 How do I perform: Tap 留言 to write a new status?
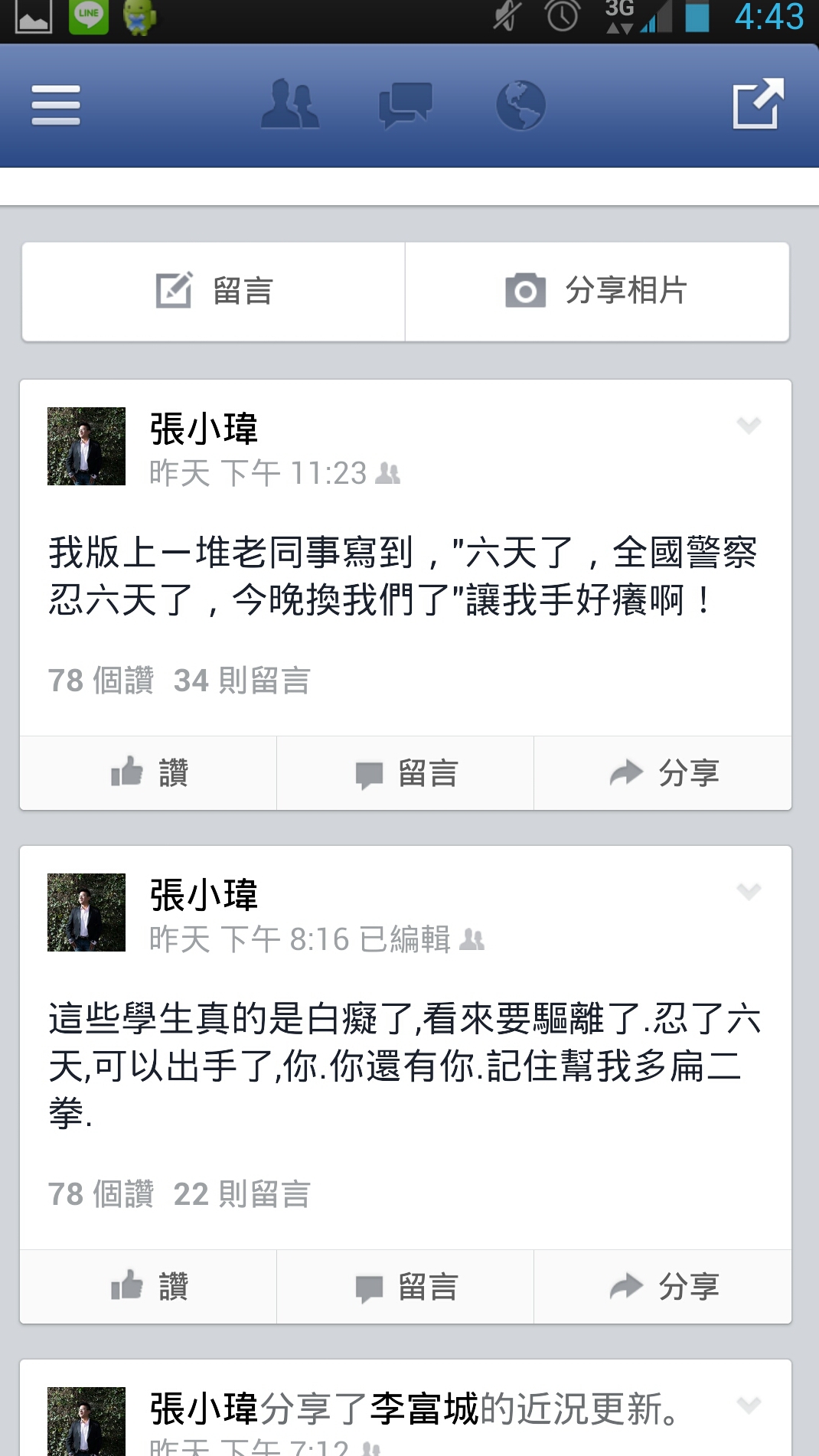214,292
